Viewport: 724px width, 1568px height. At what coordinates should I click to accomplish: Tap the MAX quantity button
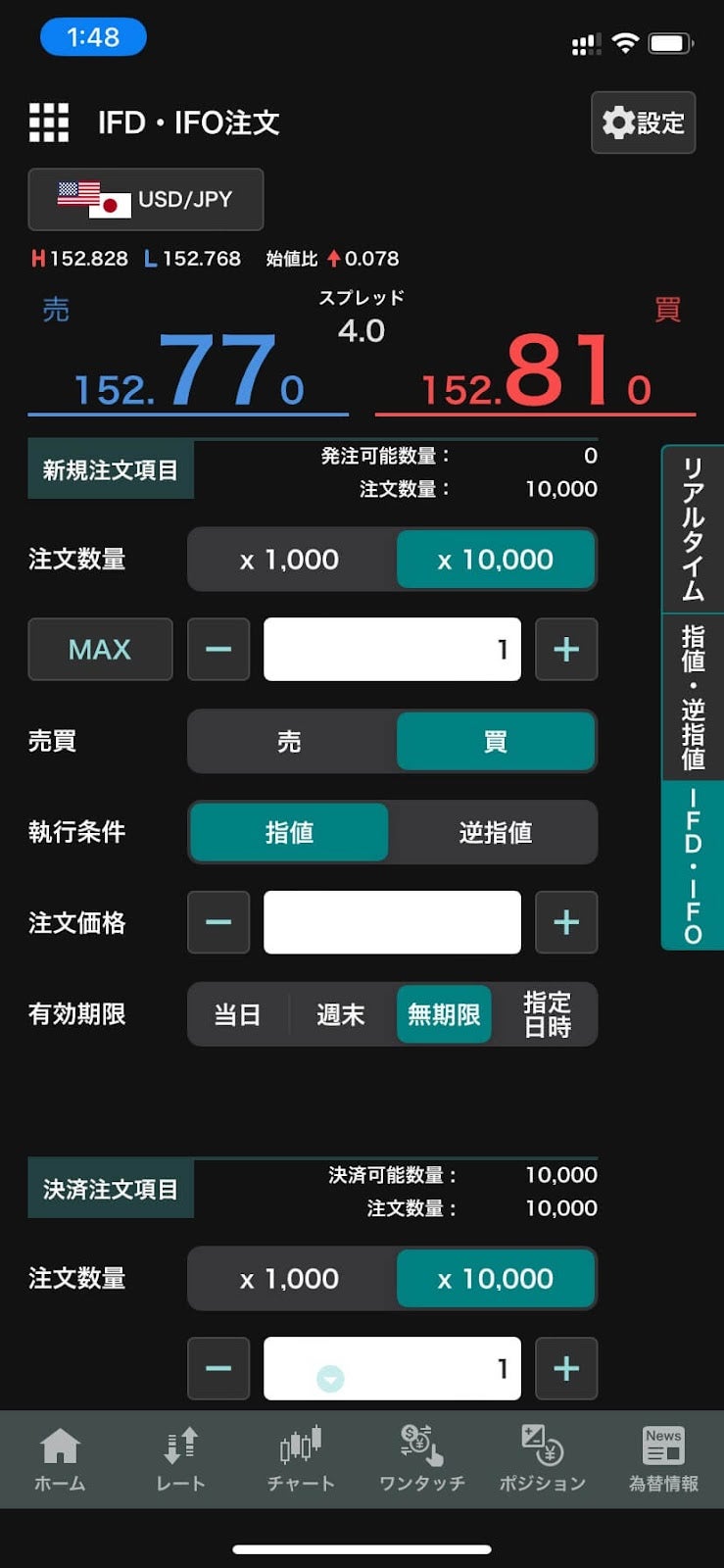100,649
